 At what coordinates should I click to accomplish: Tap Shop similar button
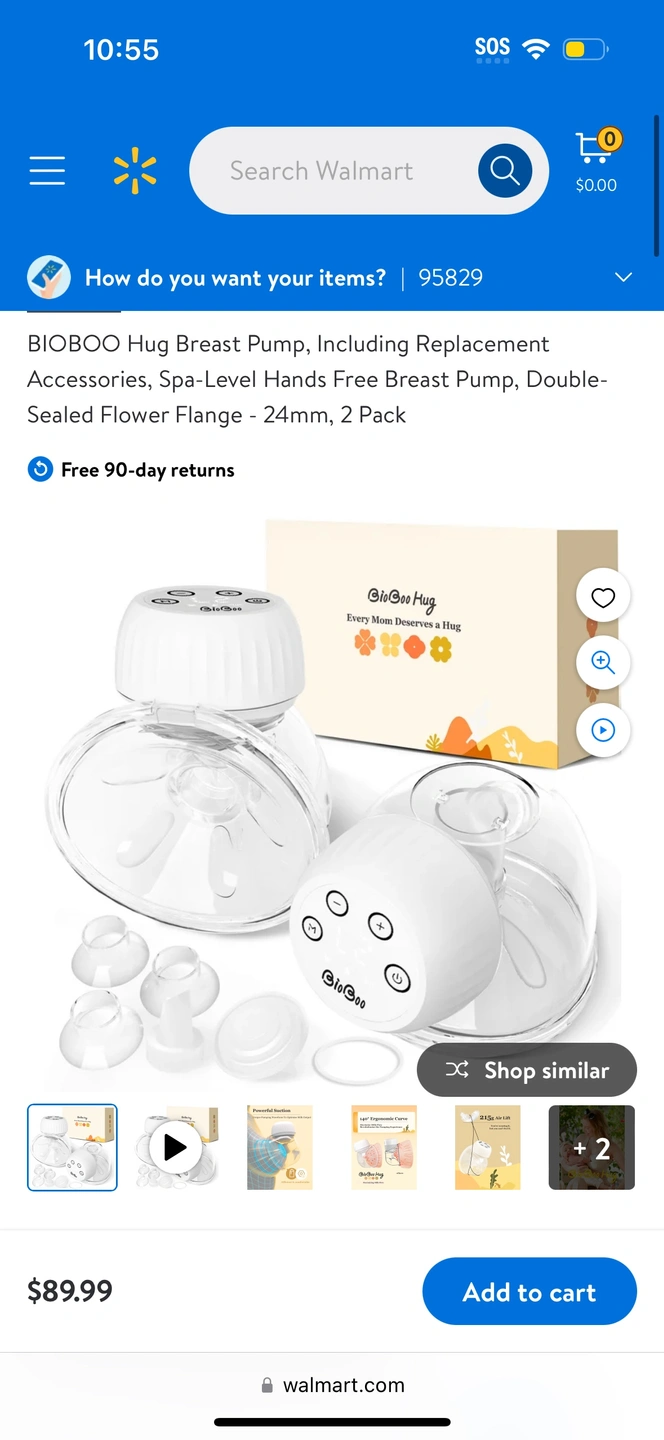coord(527,1070)
